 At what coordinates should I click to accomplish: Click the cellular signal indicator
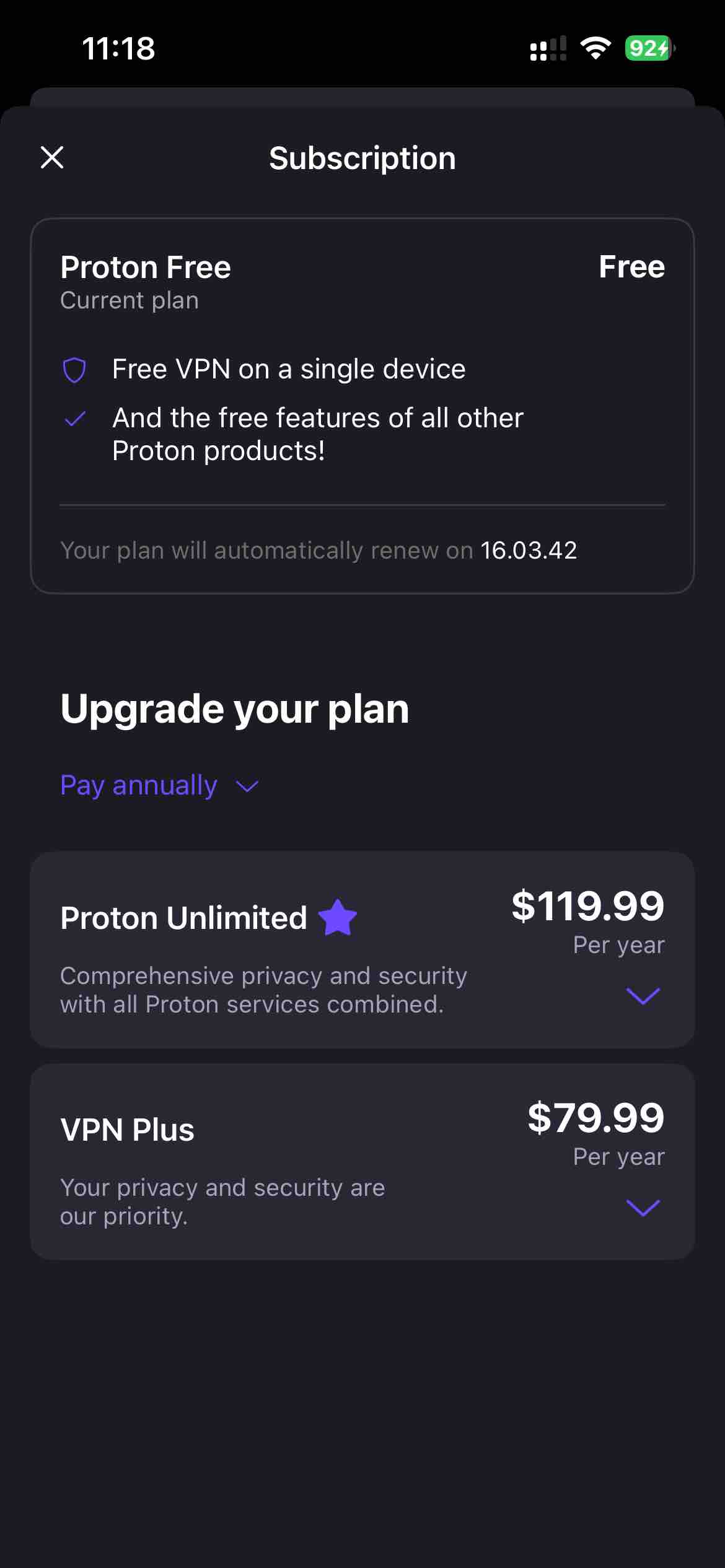coord(548,48)
